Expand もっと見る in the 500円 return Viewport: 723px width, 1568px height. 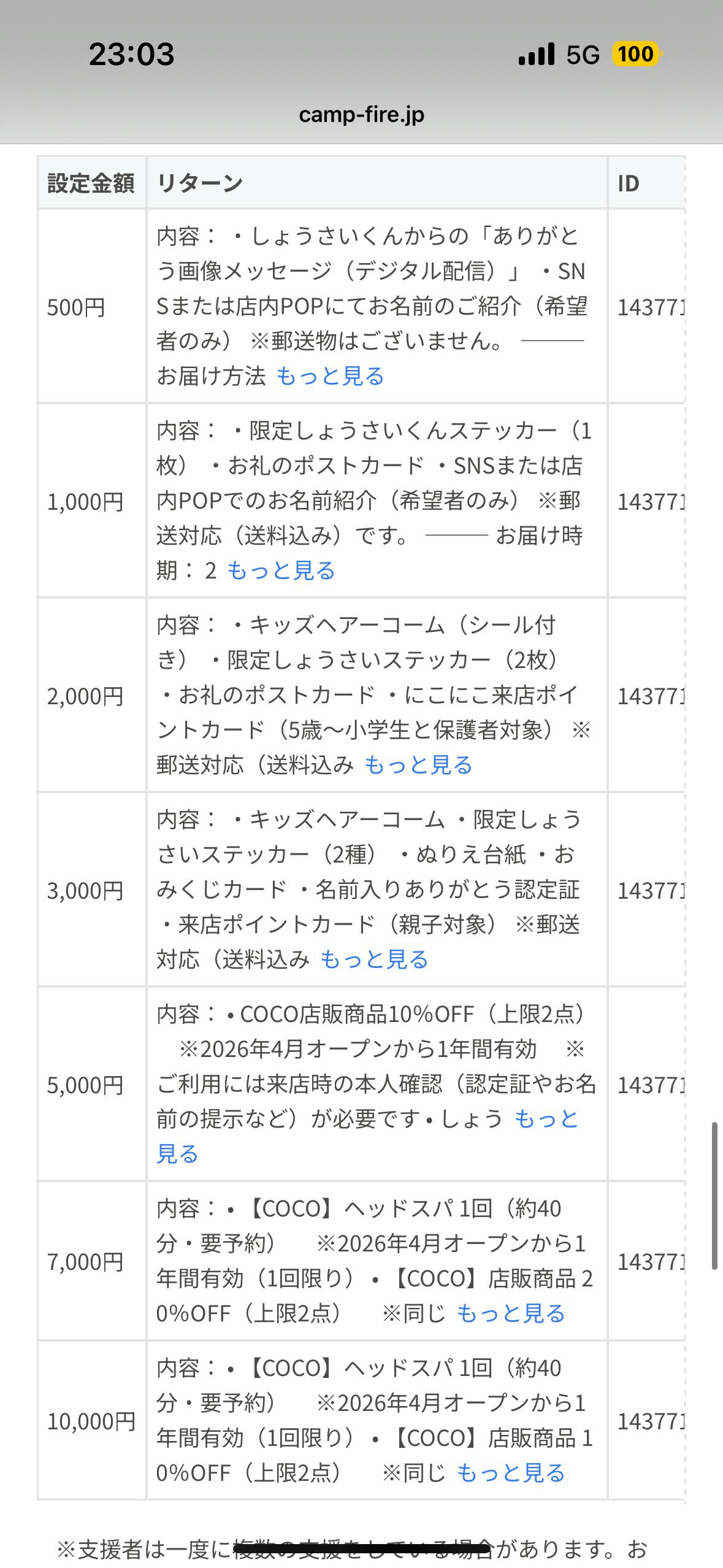330,376
